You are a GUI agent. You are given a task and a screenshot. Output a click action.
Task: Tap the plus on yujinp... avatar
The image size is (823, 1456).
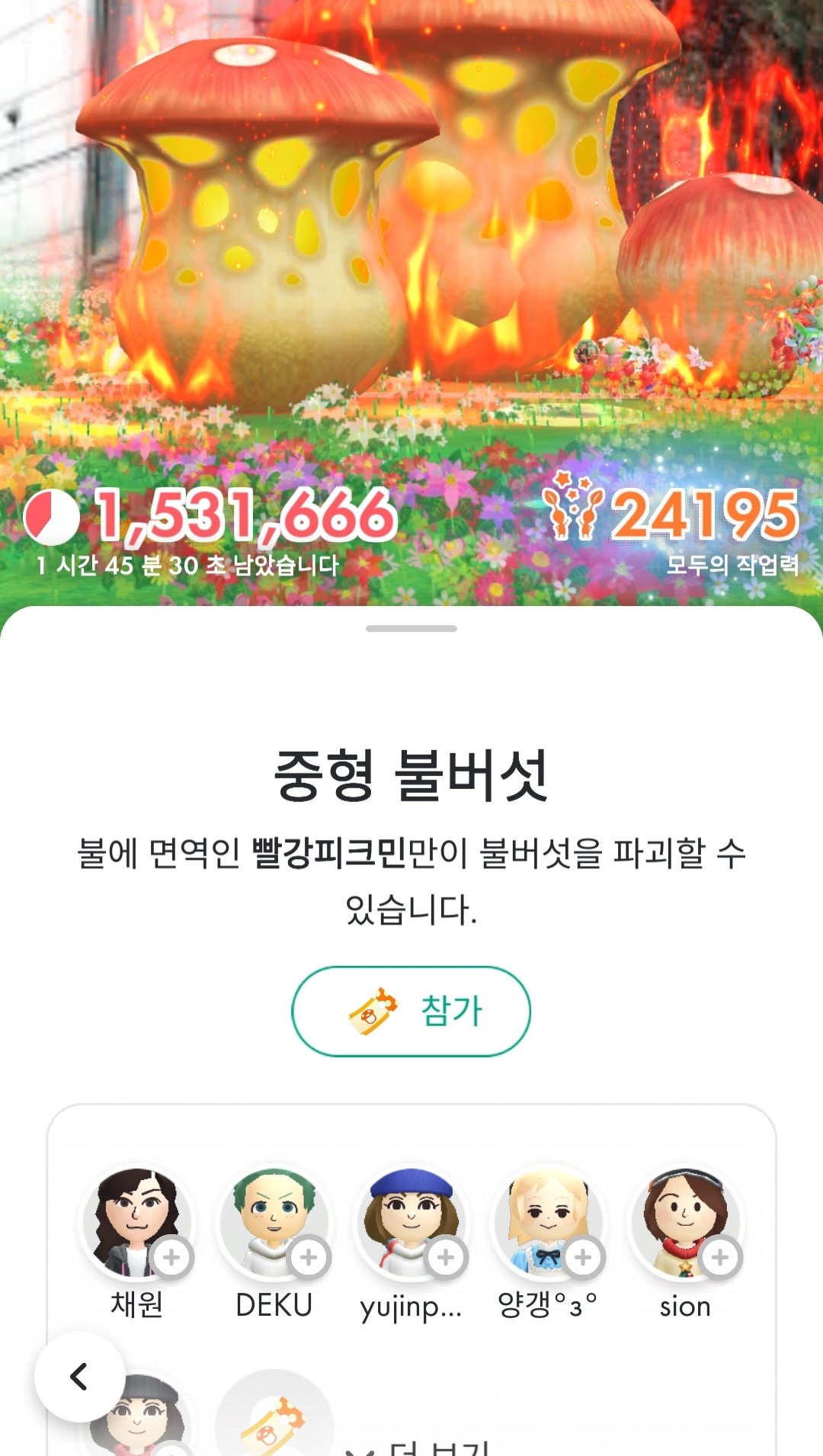click(x=446, y=1256)
